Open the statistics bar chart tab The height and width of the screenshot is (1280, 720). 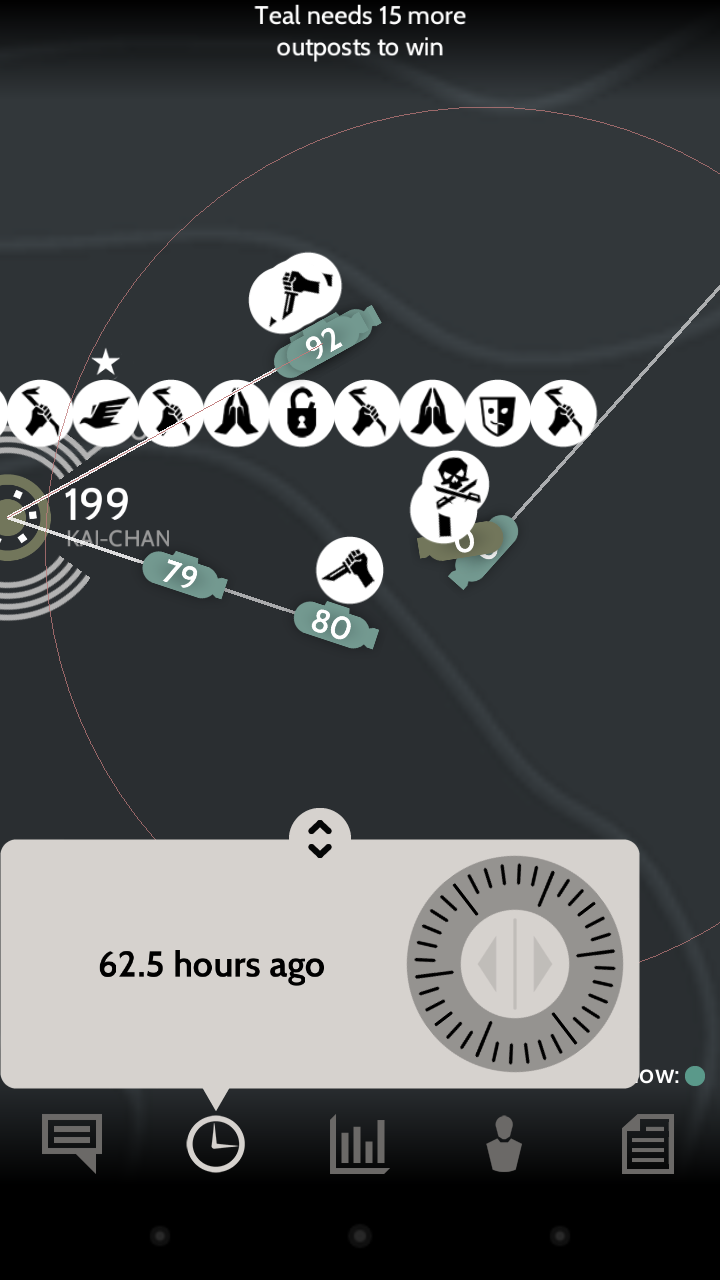click(x=359, y=1143)
